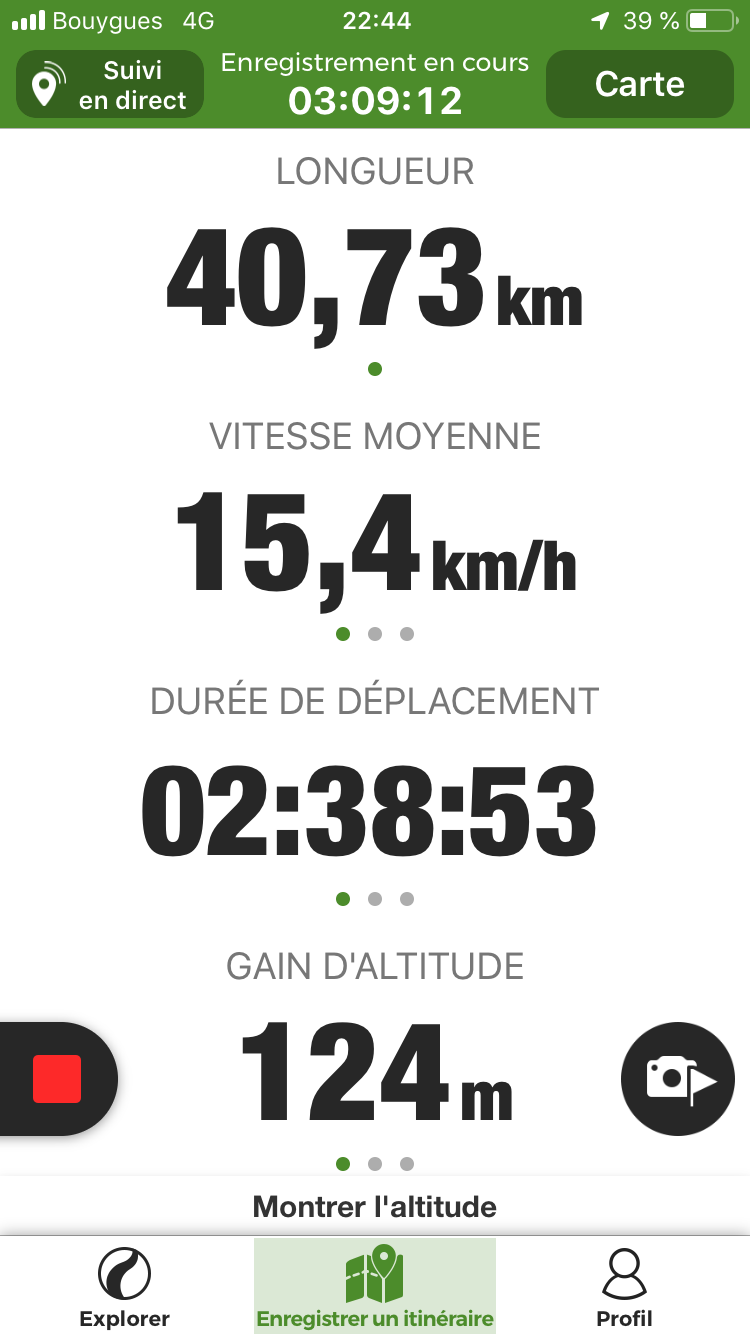Switch to the Carte map view
Image resolution: width=750 pixels, height=1334 pixels.
pyautogui.click(x=640, y=85)
